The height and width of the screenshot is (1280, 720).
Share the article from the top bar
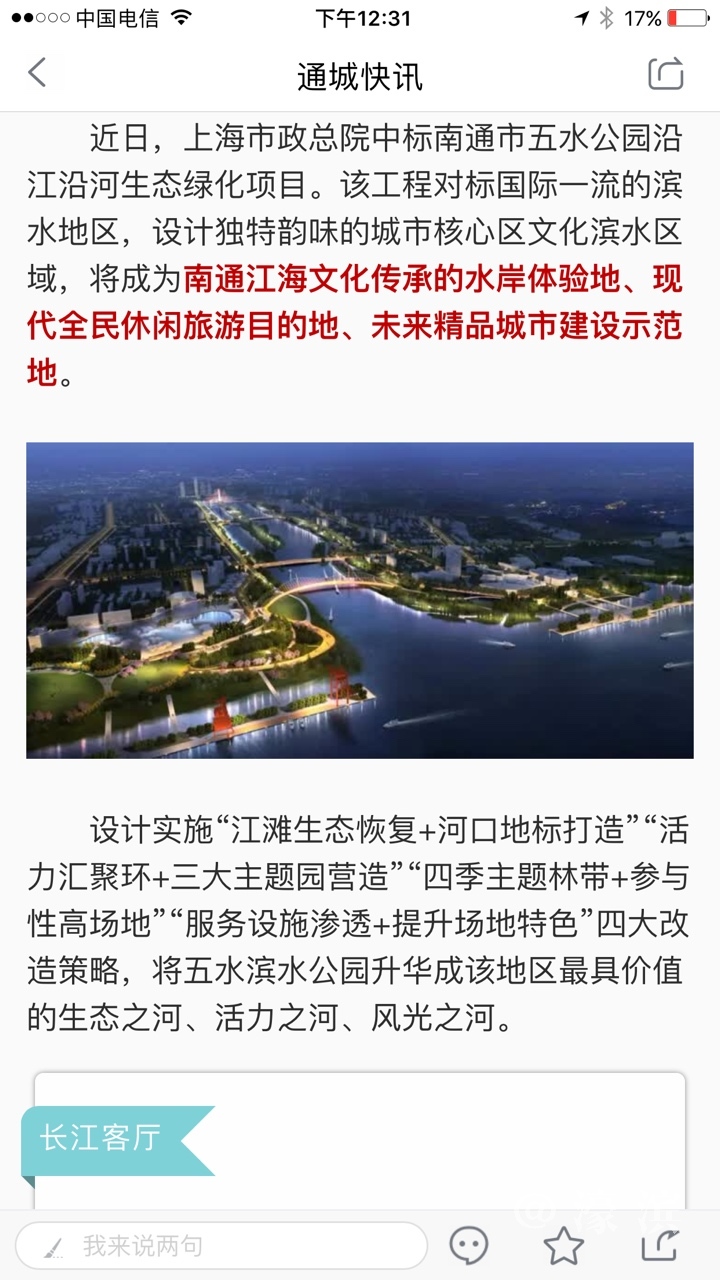(x=665, y=73)
